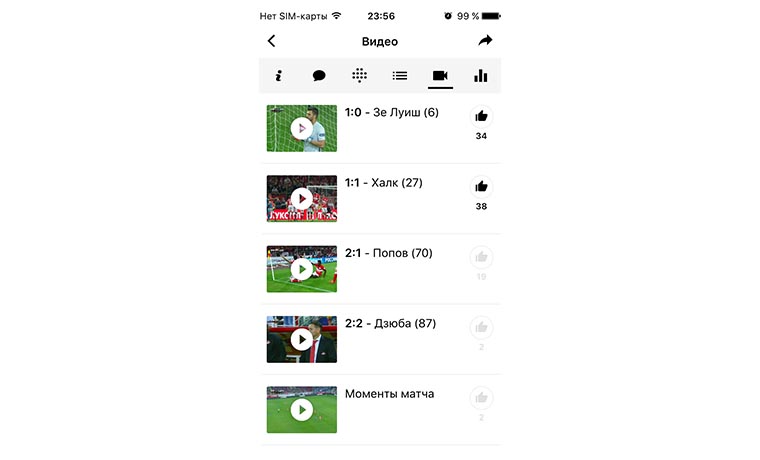Switch to the lineup formation tab
Screen dimensions: 760x460
pyautogui.click(x=359, y=75)
